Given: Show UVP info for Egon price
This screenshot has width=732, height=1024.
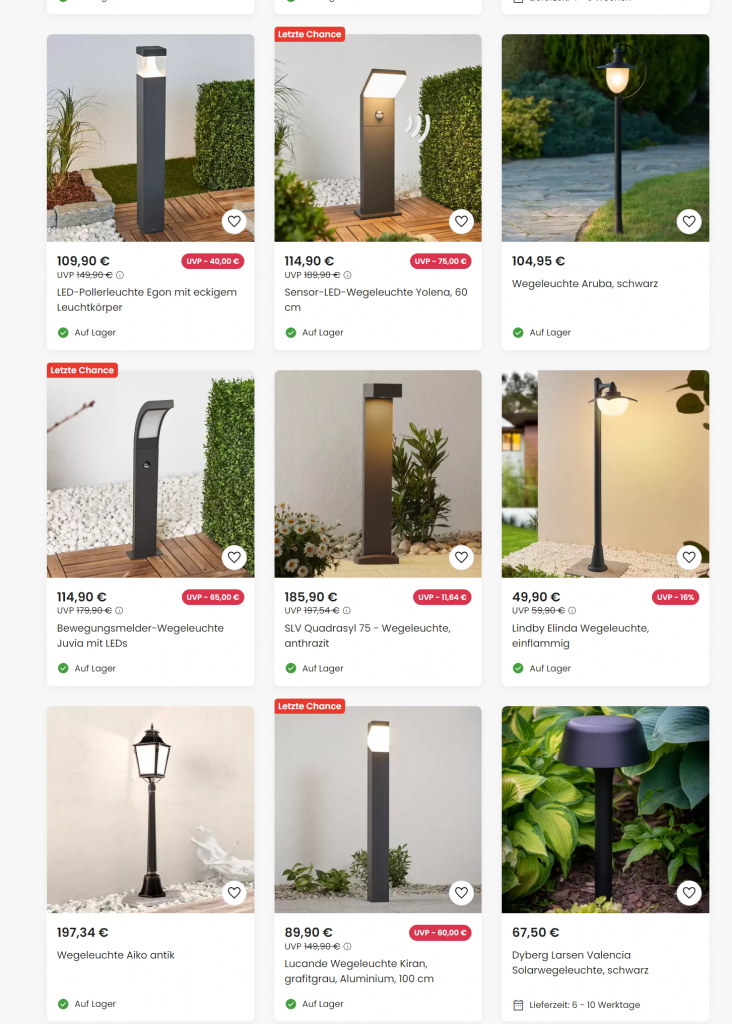Looking at the screenshot, I should (120, 275).
